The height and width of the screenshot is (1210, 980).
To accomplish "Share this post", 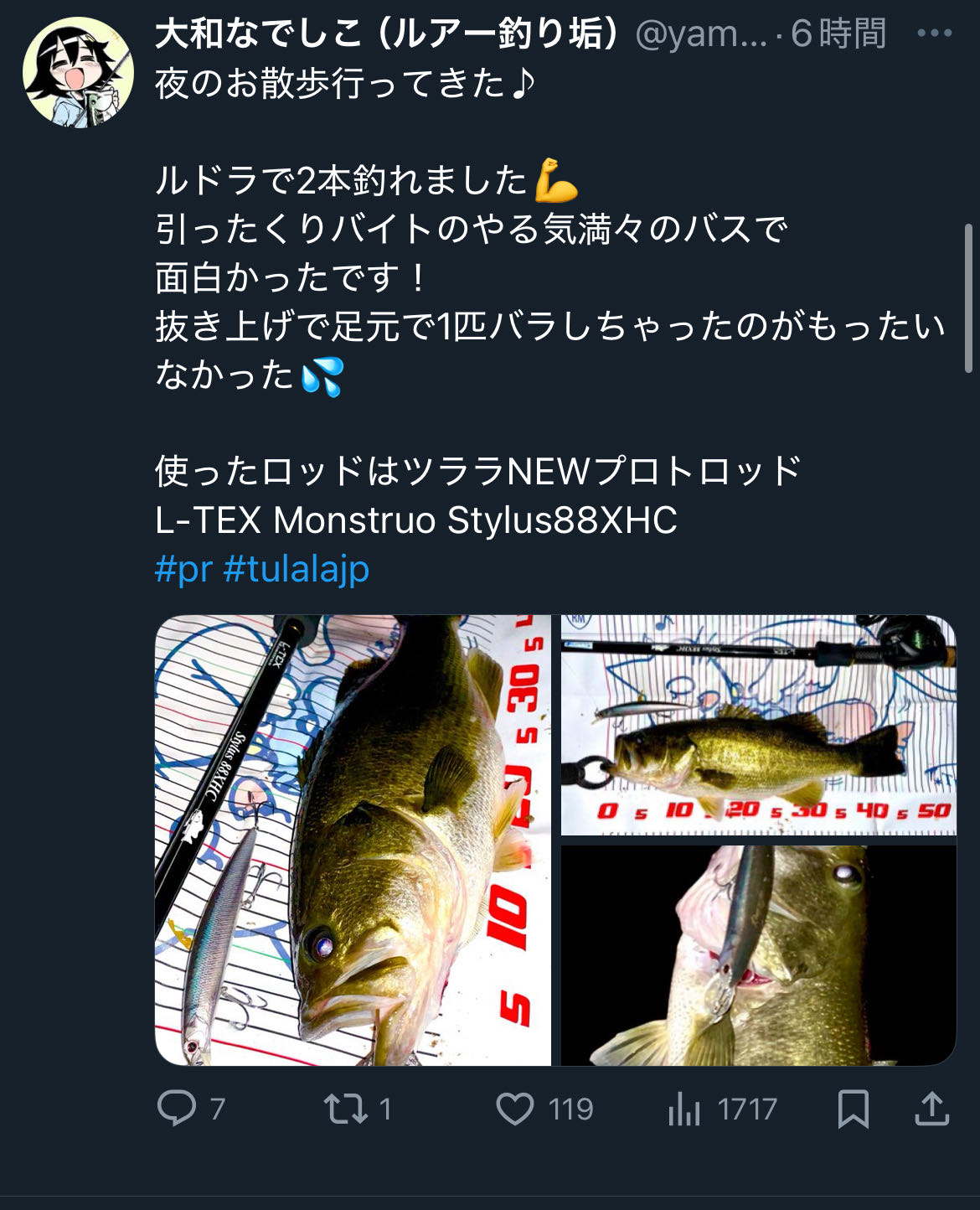I will click(x=931, y=1108).
